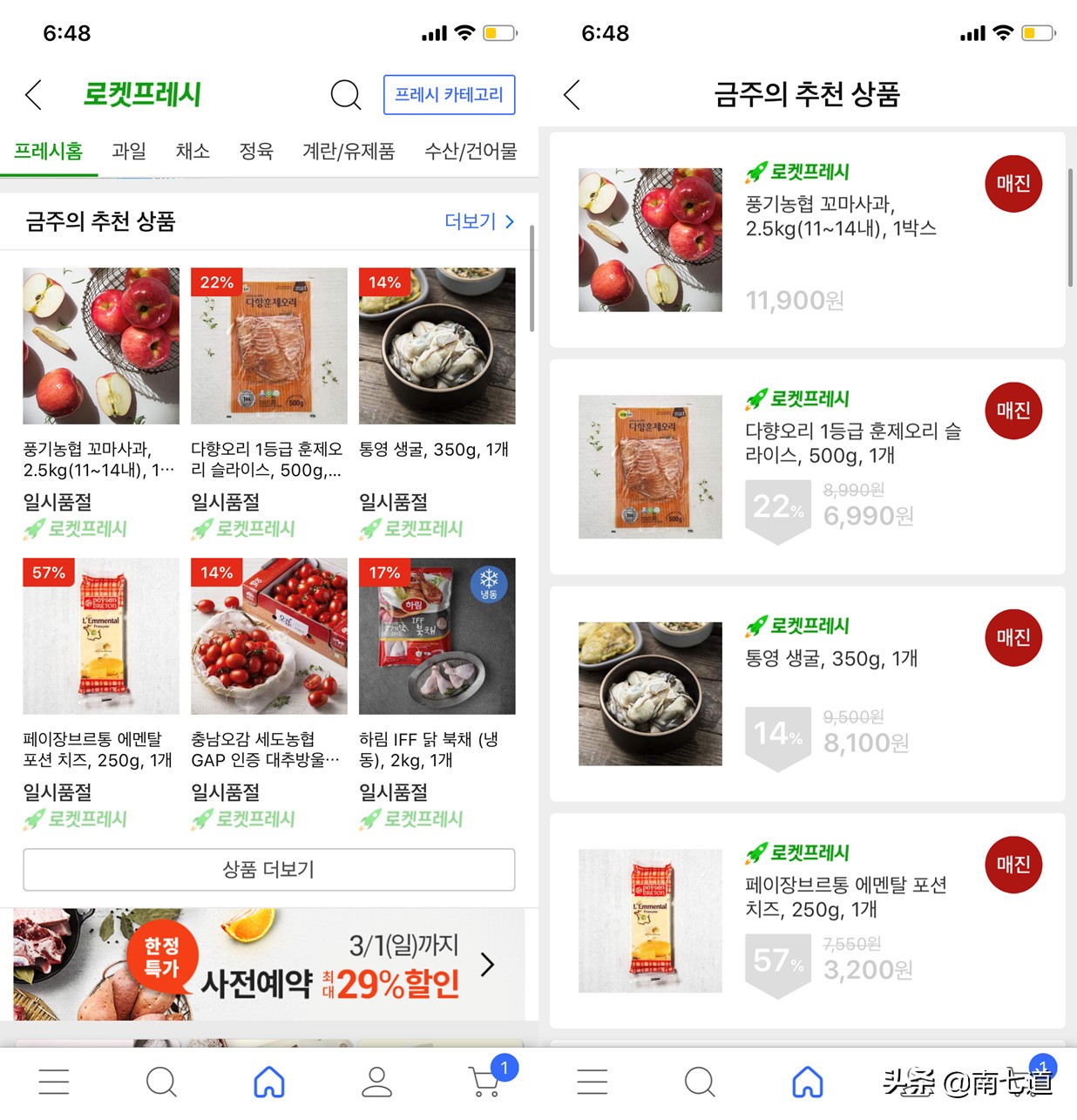Open the profile icon in the bottom bar
The height and width of the screenshot is (1120, 1077).
coord(376,1080)
